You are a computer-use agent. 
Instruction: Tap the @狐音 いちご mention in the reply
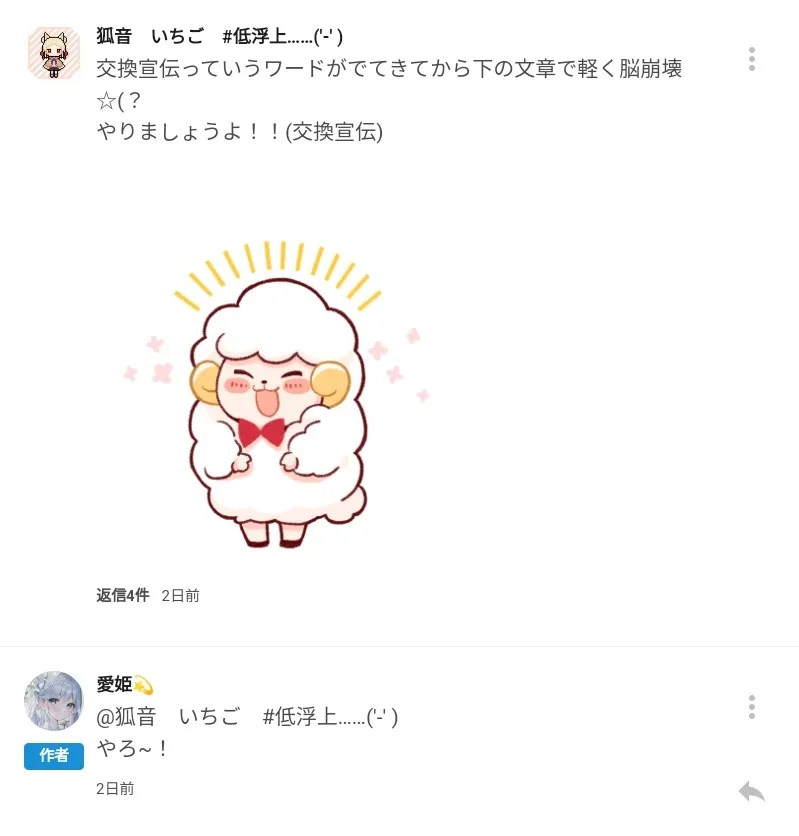pos(247,717)
